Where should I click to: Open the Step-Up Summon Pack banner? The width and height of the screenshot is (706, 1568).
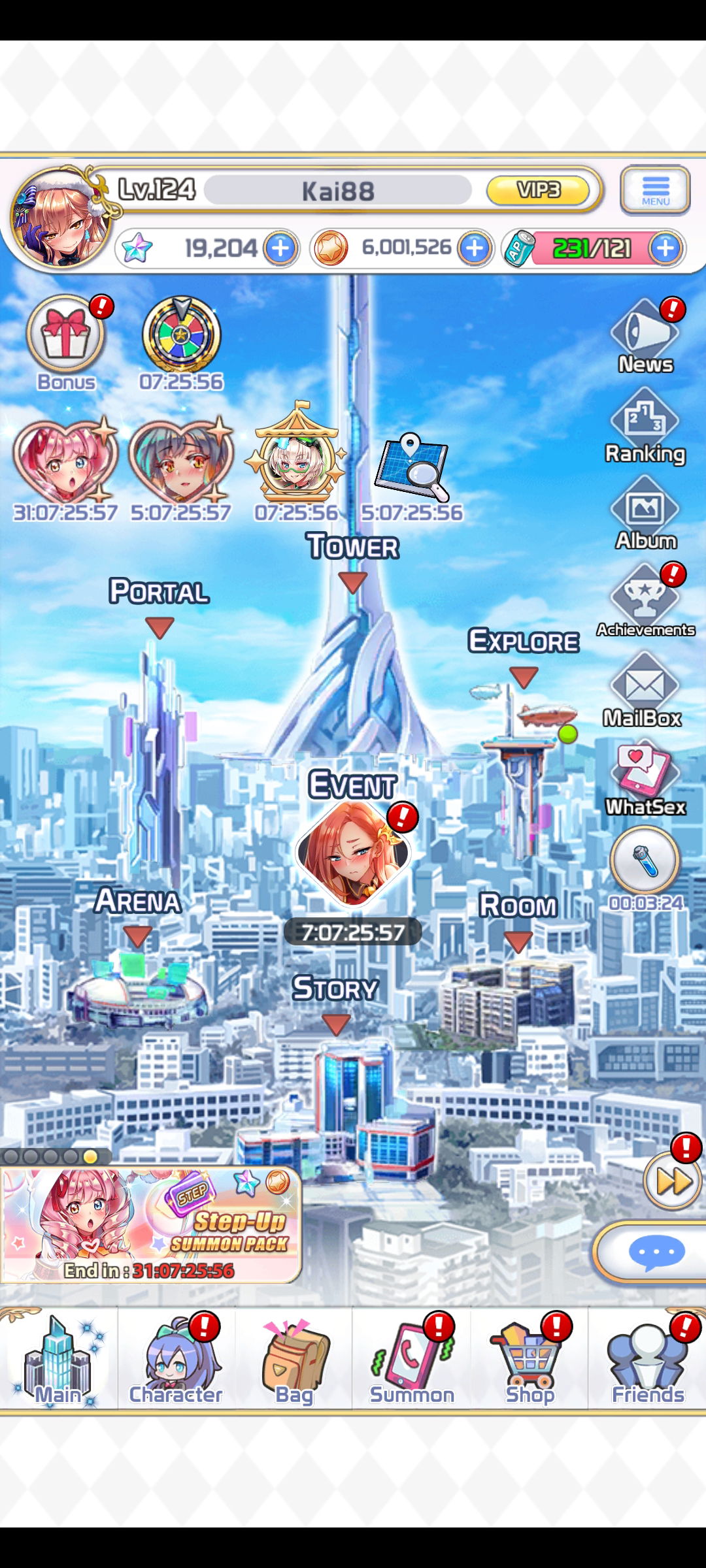(151, 1226)
